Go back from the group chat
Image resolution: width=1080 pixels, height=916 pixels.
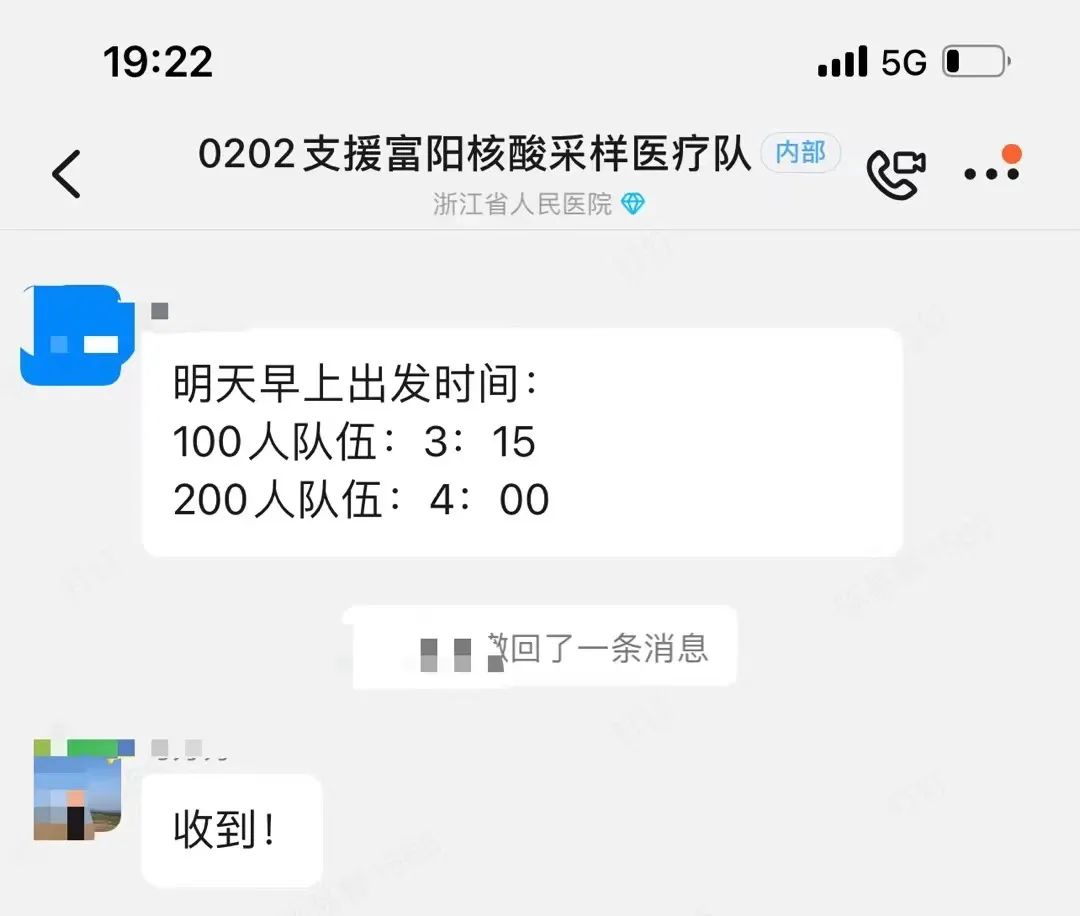[x=66, y=174]
